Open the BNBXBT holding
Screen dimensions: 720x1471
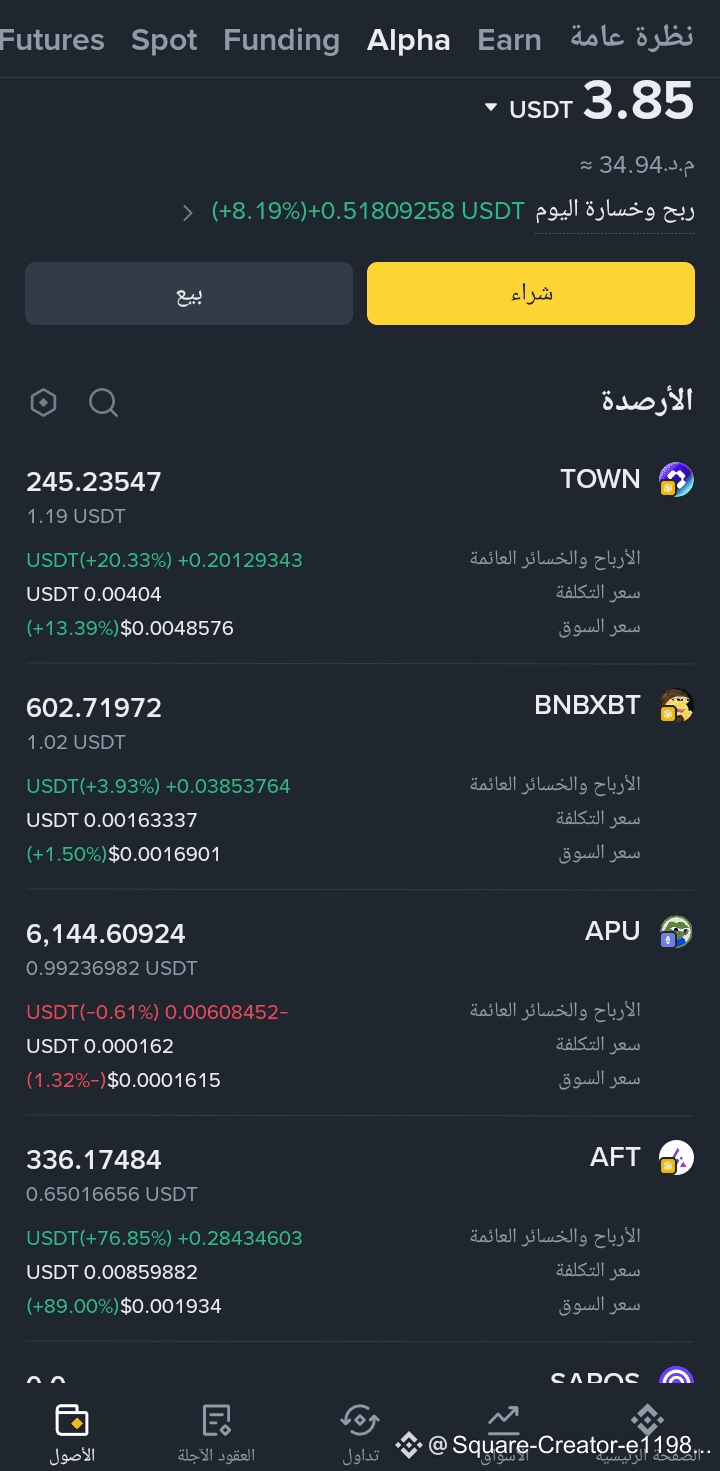[360, 778]
